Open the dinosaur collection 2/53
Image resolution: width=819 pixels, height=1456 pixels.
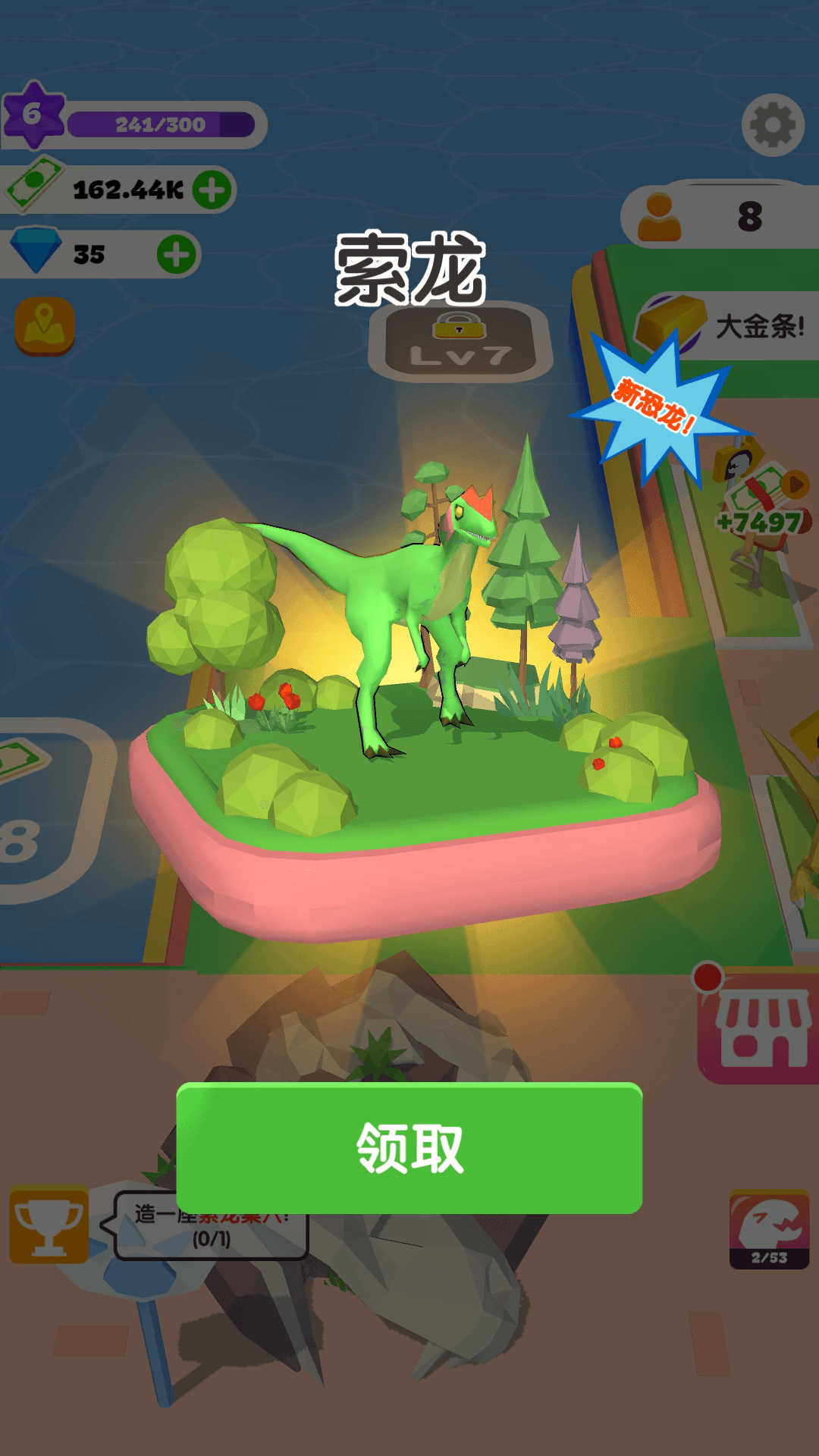(x=769, y=1230)
